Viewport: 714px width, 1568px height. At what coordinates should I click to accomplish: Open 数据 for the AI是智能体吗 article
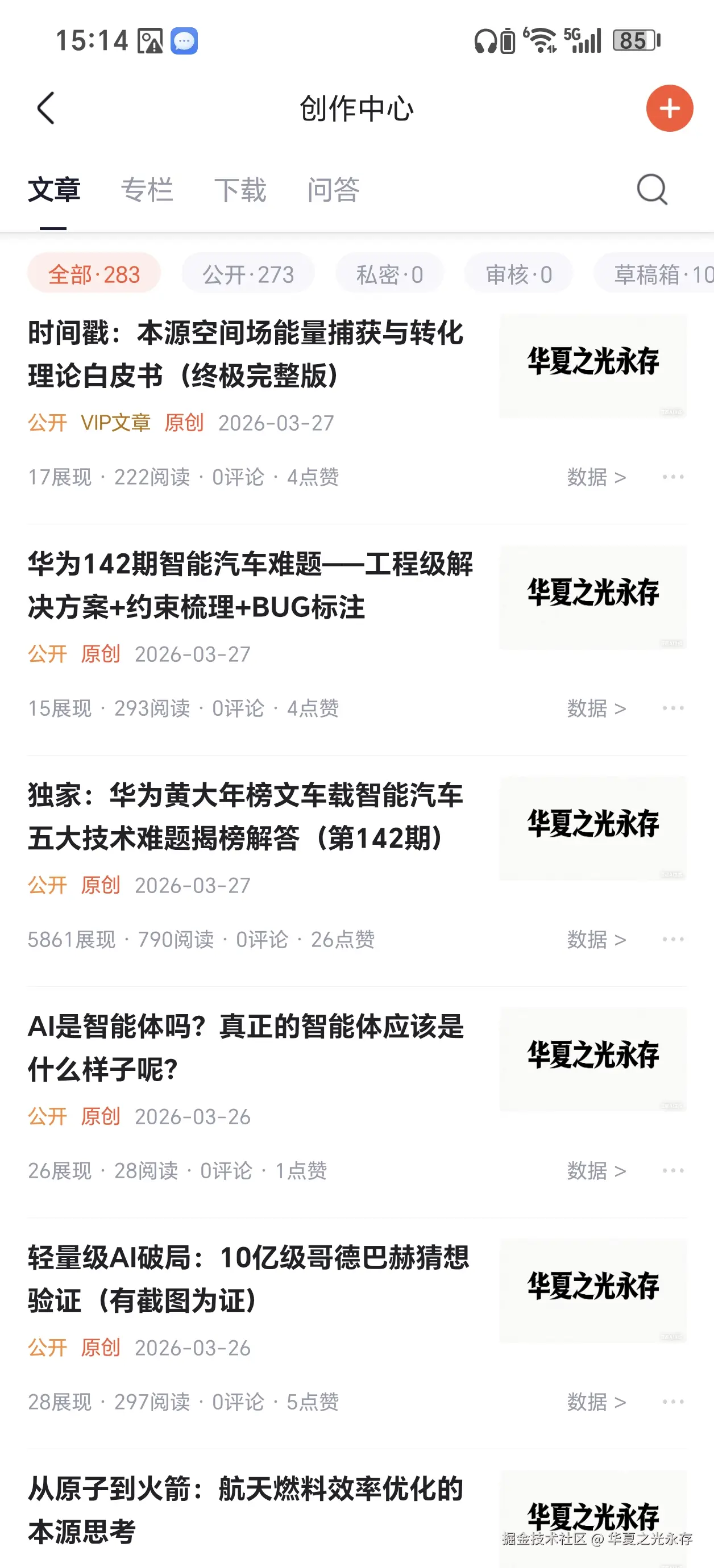click(596, 1170)
